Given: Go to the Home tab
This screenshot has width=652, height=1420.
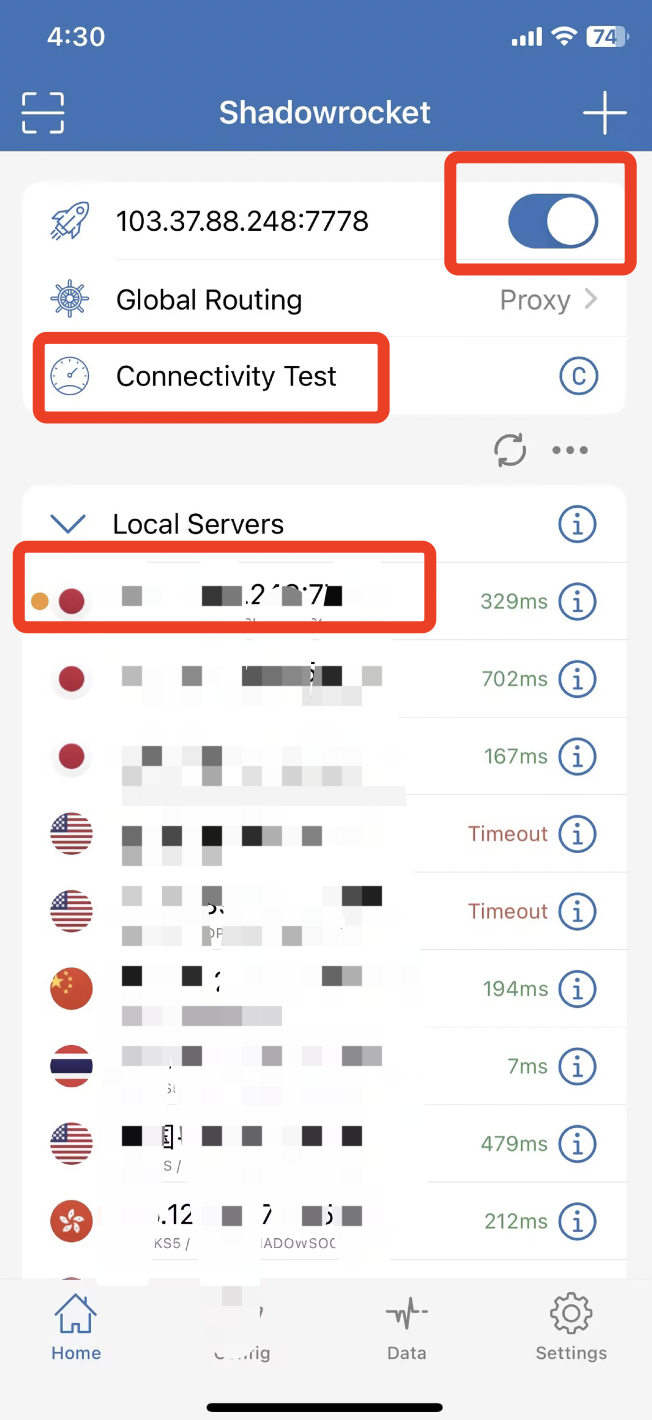Looking at the screenshot, I should click(76, 1328).
